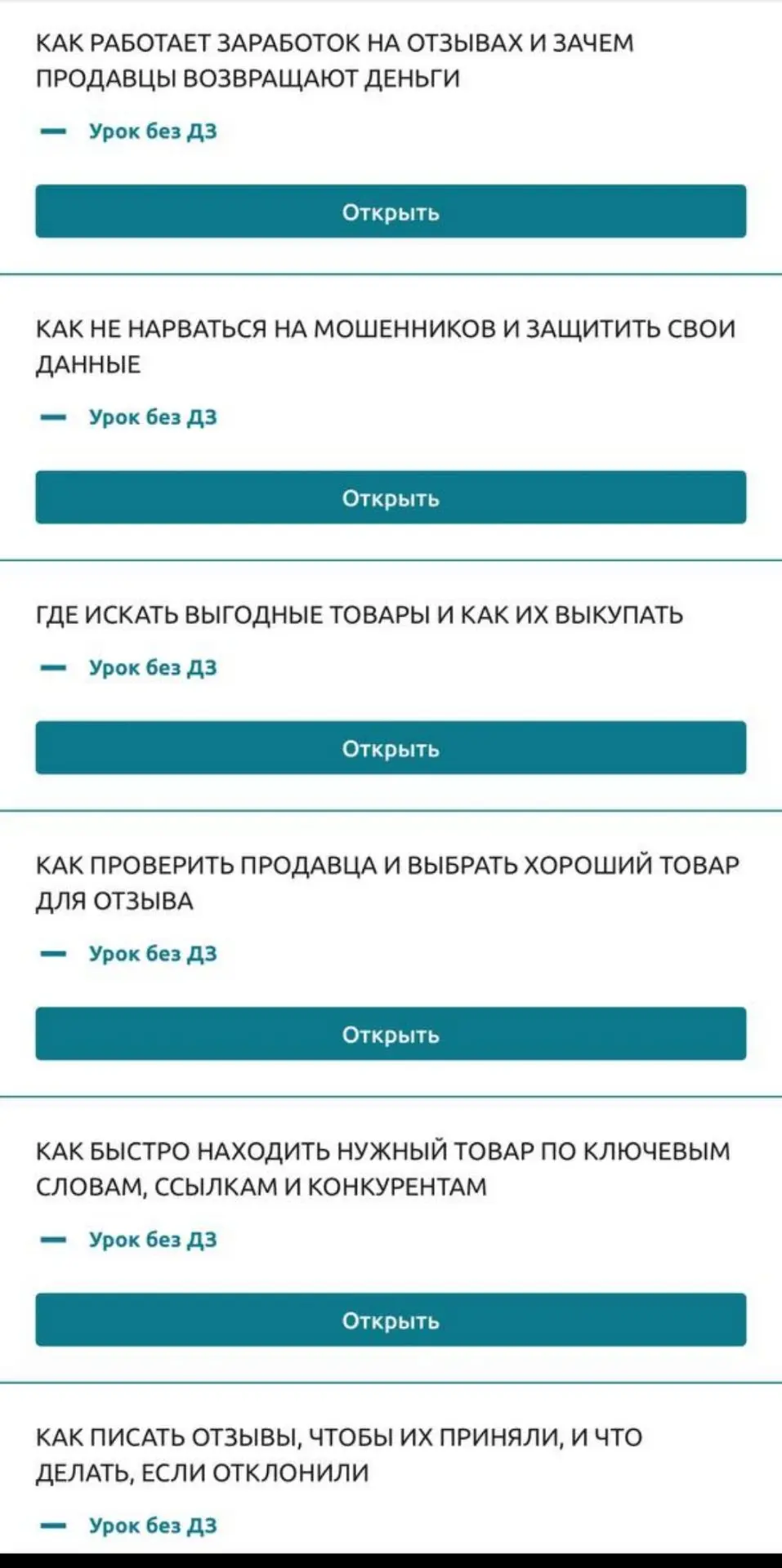Open lesson about earning on reviews and refunds
The image size is (782, 1568).
point(391,212)
